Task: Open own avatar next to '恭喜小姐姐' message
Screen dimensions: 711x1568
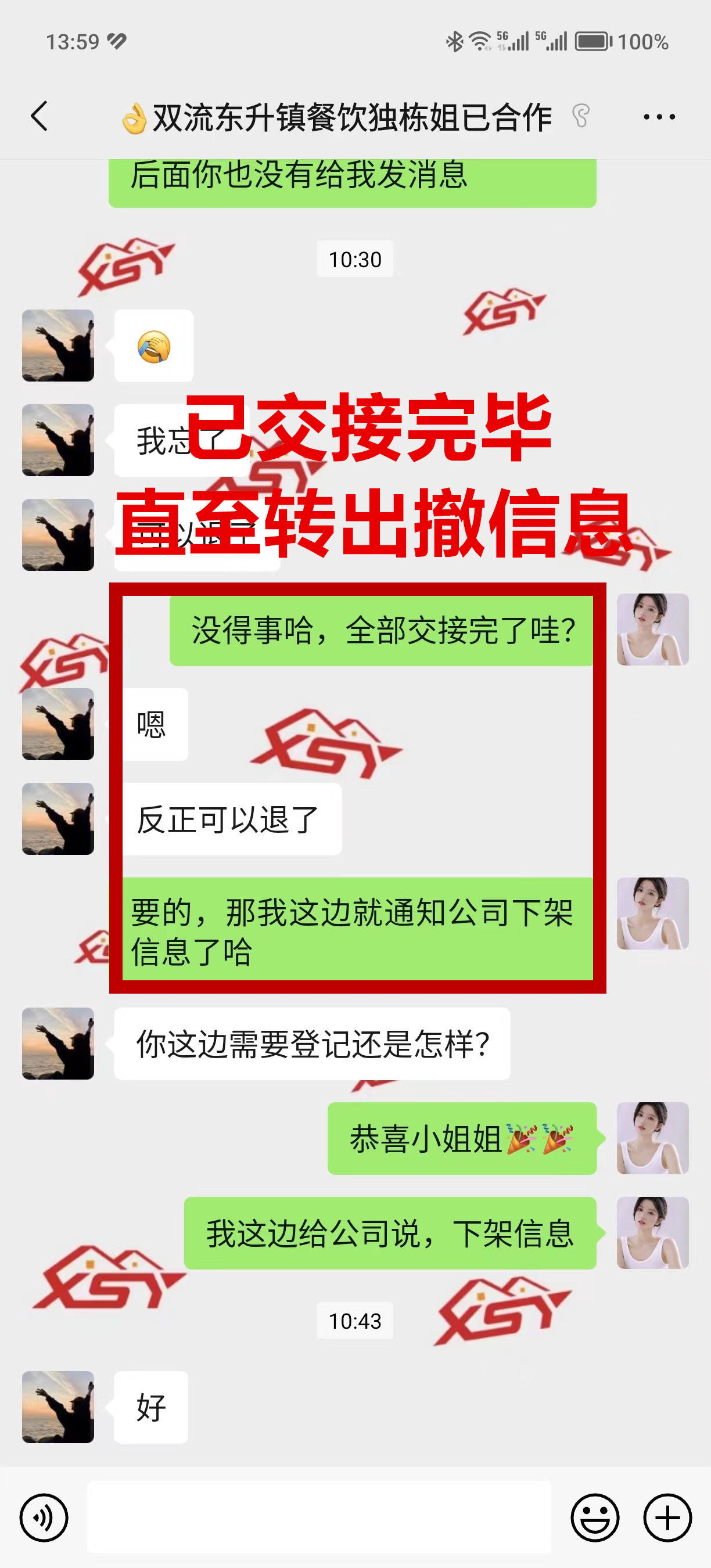Action: (x=652, y=1138)
